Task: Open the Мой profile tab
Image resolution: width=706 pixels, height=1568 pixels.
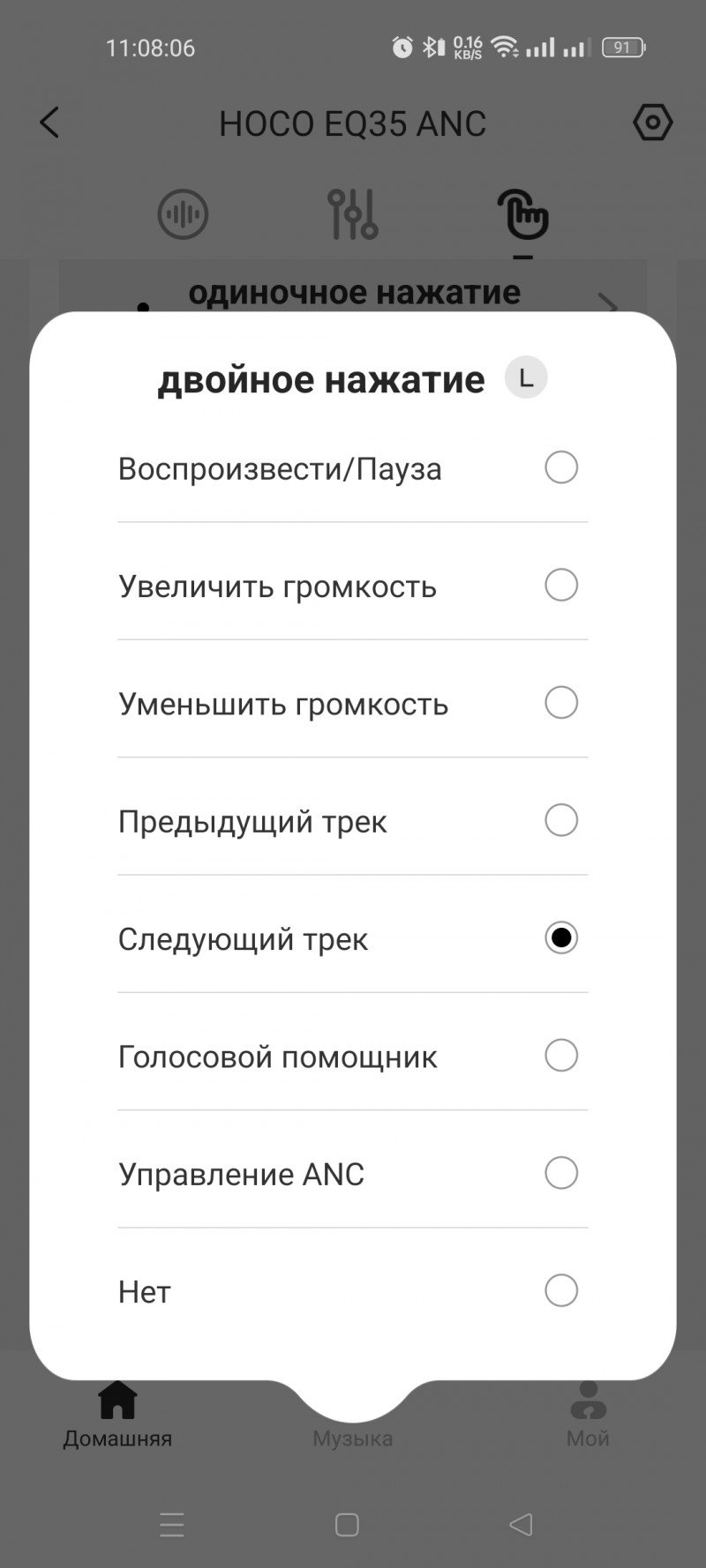Action: 588,1415
